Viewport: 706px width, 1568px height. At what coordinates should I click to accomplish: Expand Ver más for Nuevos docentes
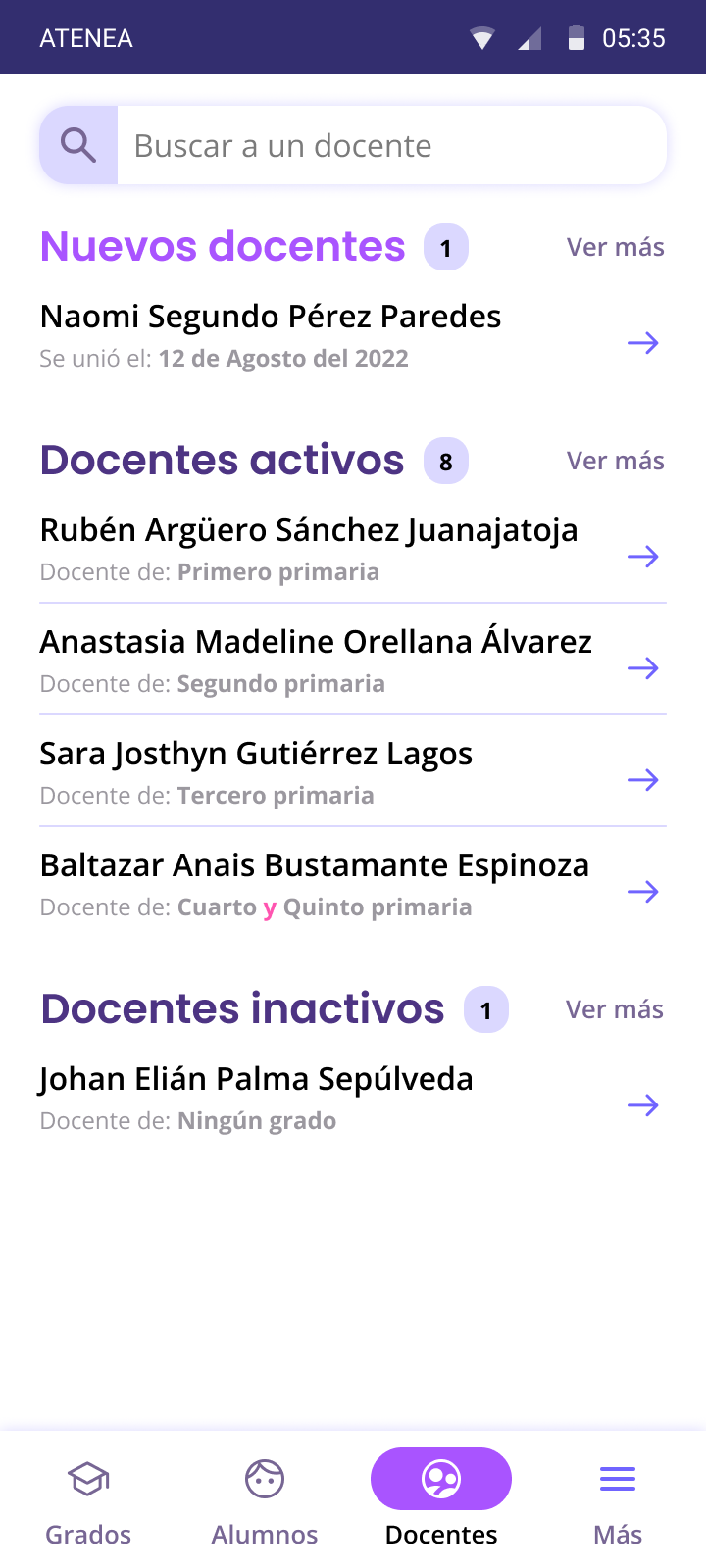coord(615,247)
